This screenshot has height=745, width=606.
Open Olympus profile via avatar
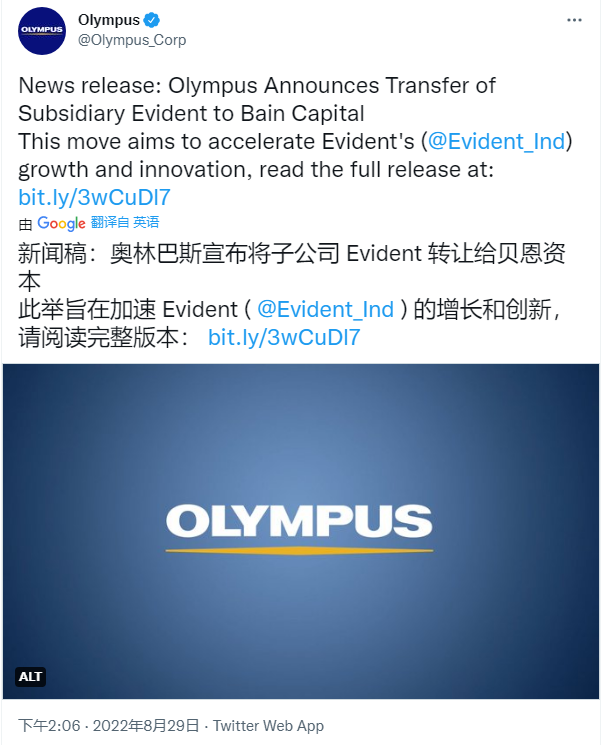click(42, 31)
